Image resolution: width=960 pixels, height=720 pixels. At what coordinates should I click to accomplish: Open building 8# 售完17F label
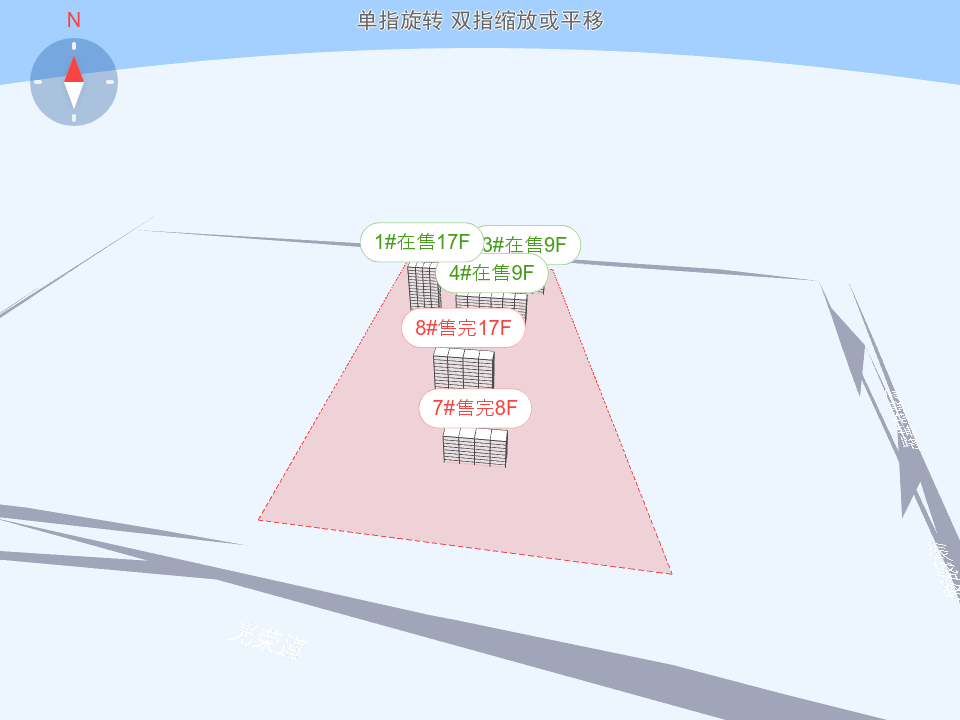464,328
